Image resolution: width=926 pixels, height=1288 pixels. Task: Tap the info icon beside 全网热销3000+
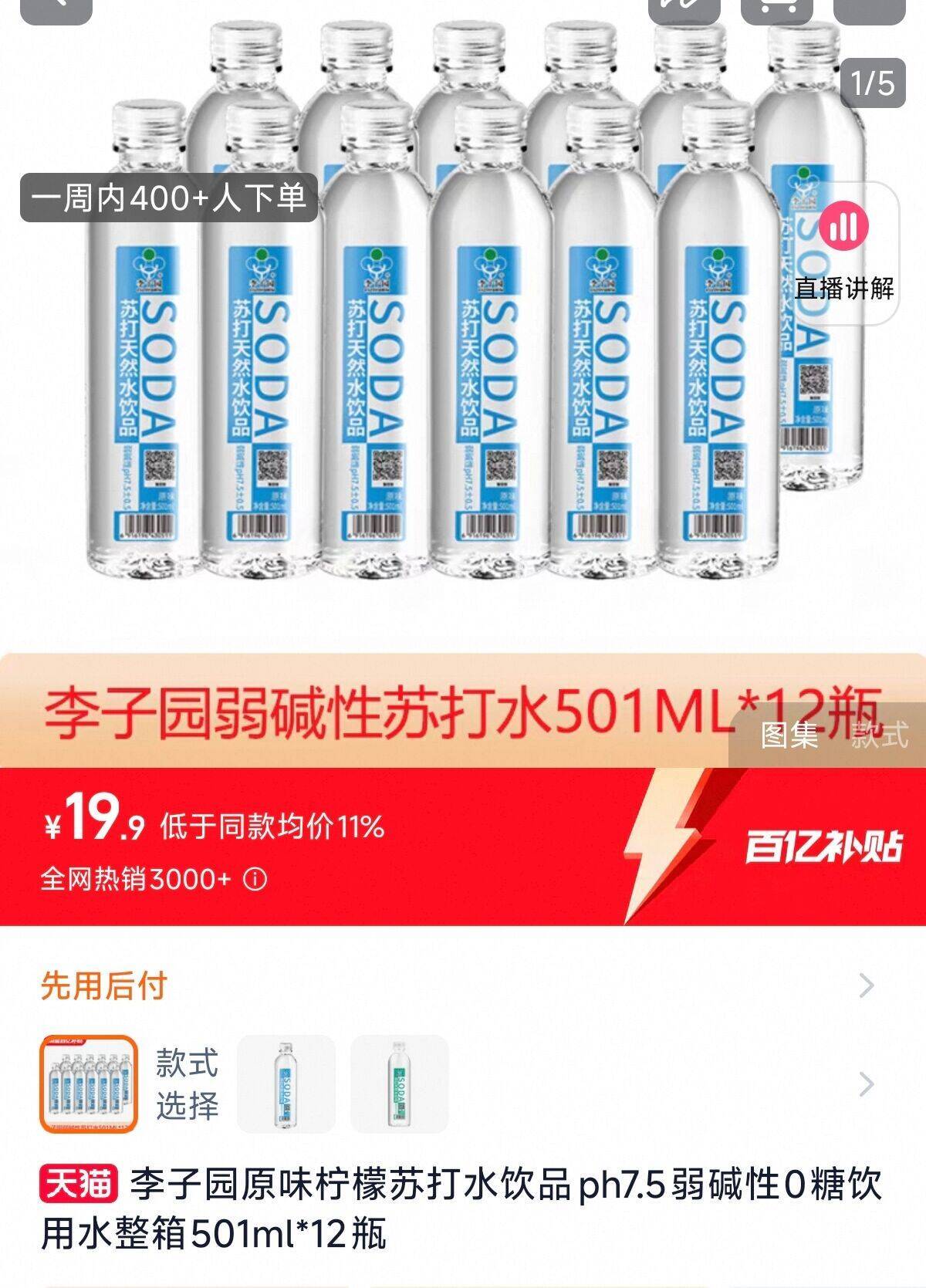[255, 879]
